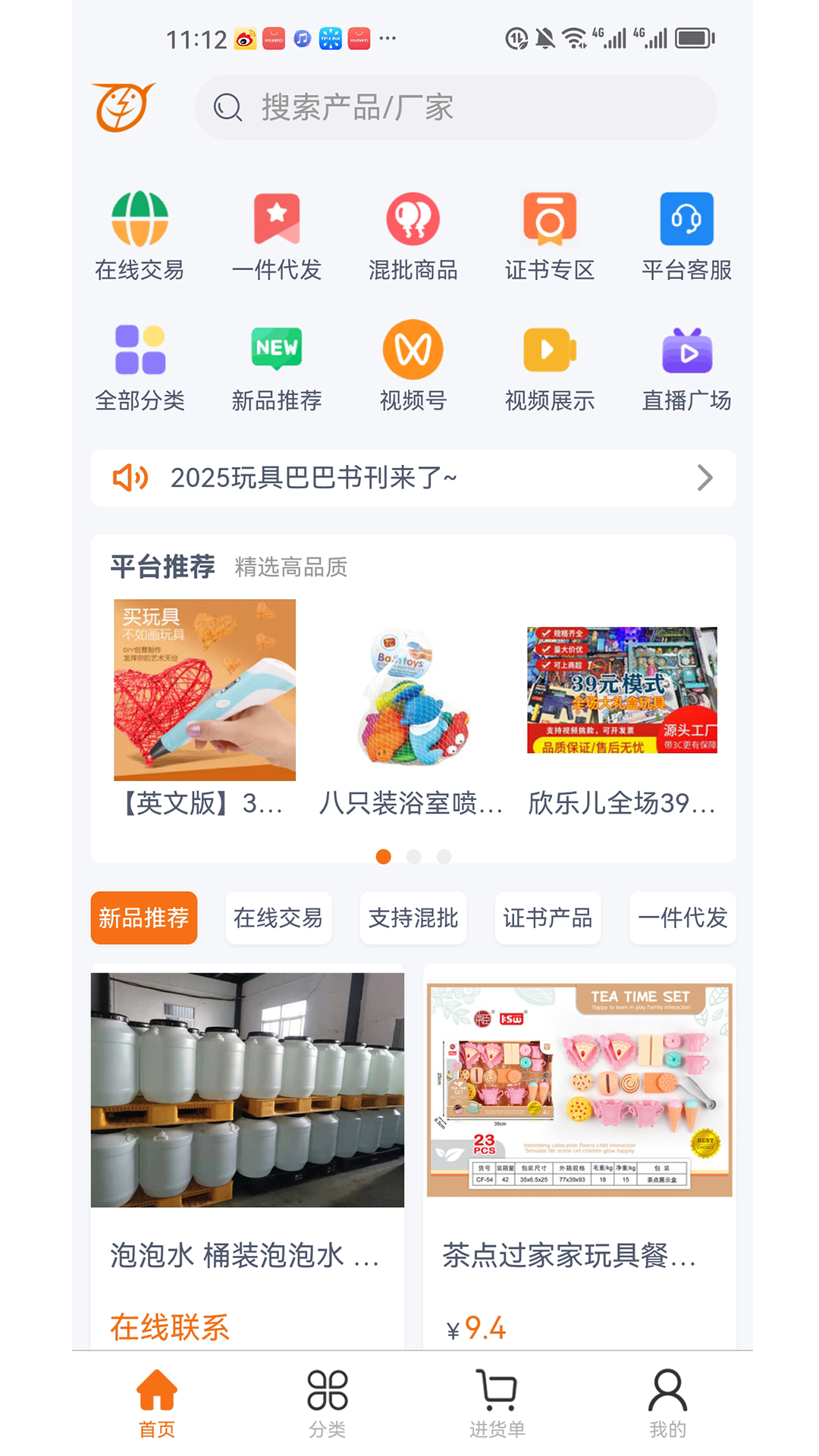Open the 视频号 video channel icon
This screenshot has height=1456, width=819.
pos(412,349)
